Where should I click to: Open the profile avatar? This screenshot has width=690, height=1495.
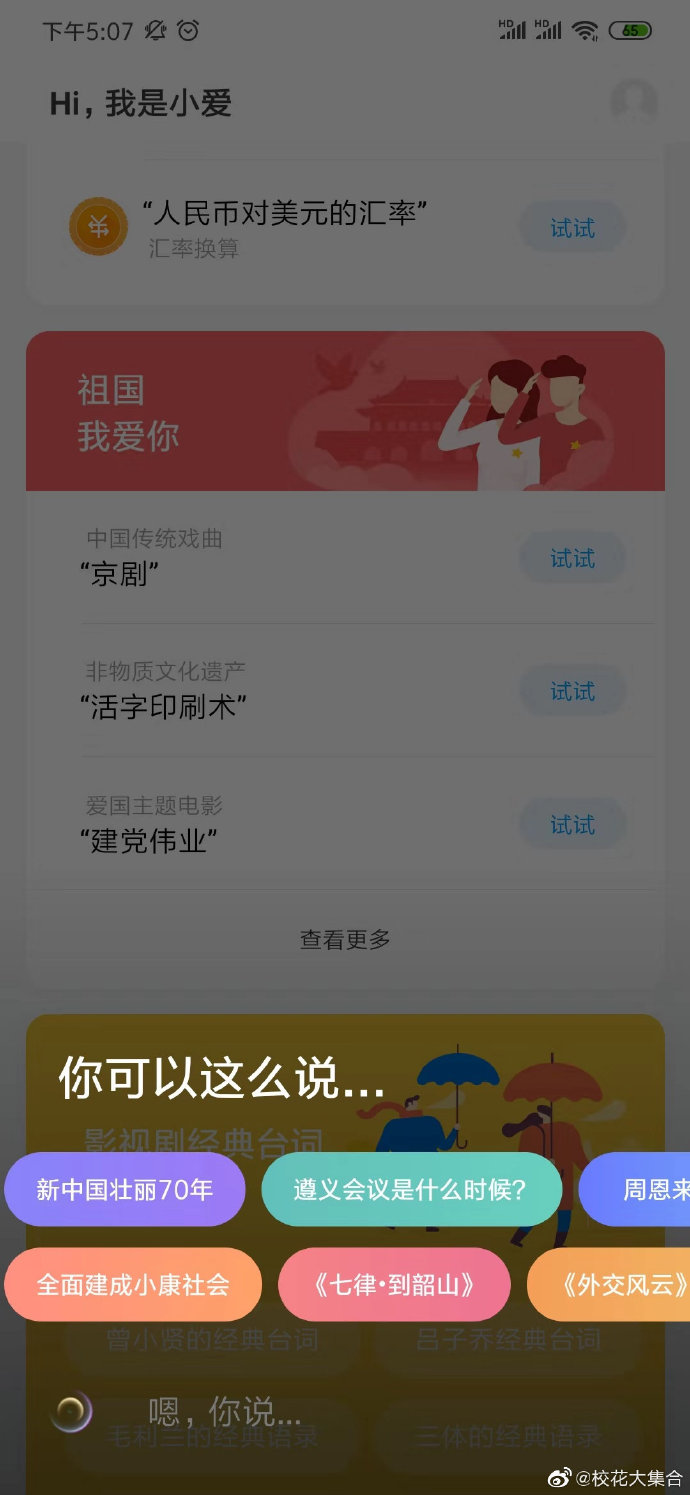pyautogui.click(x=634, y=101)
